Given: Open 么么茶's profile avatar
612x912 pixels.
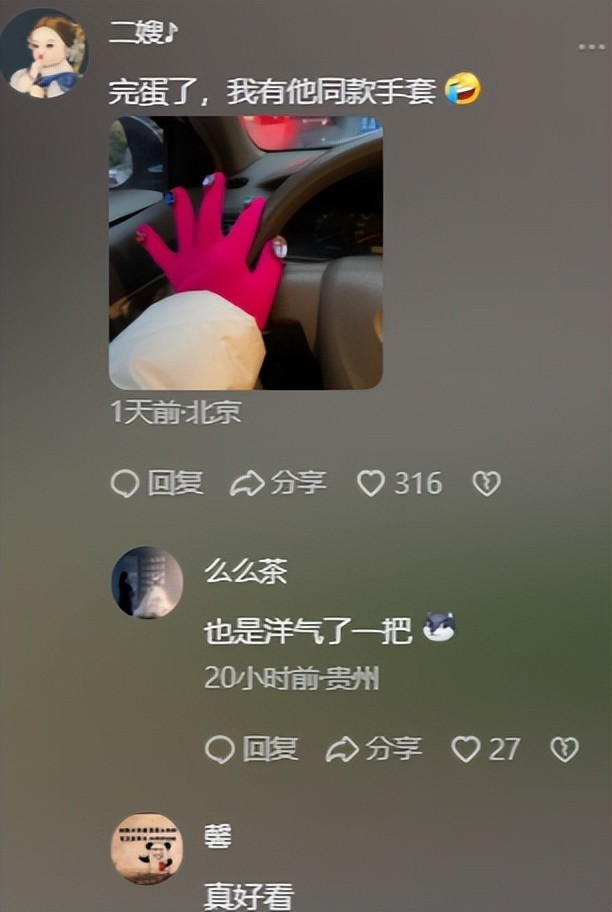Looking at the screenshot, I should (146, 582).
